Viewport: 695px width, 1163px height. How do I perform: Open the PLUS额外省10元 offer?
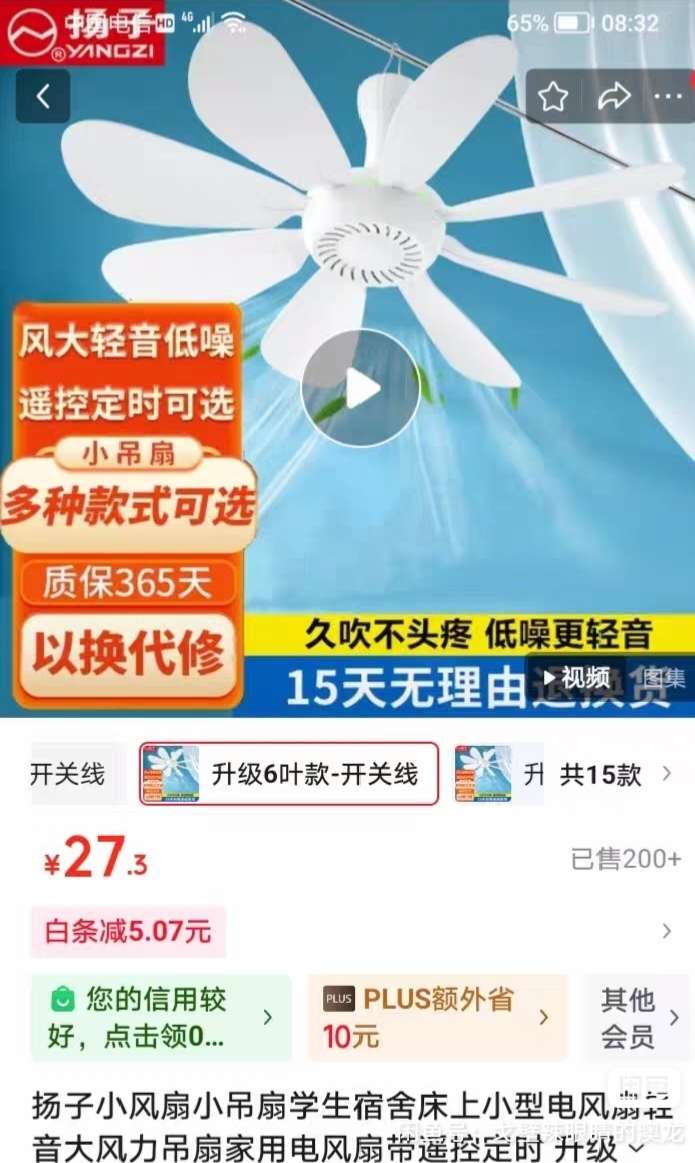click(437, 1017)
